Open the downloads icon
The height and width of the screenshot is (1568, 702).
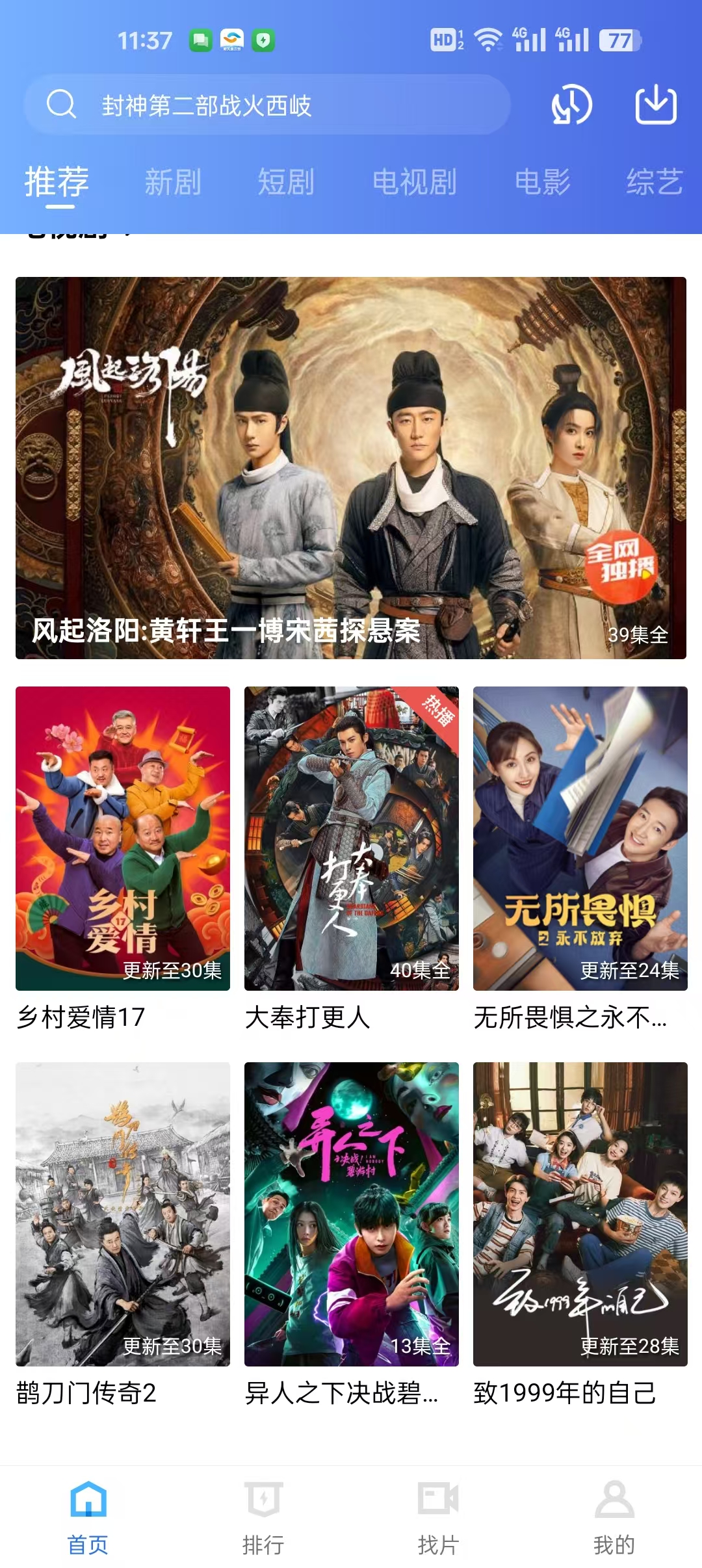point(655,105)
